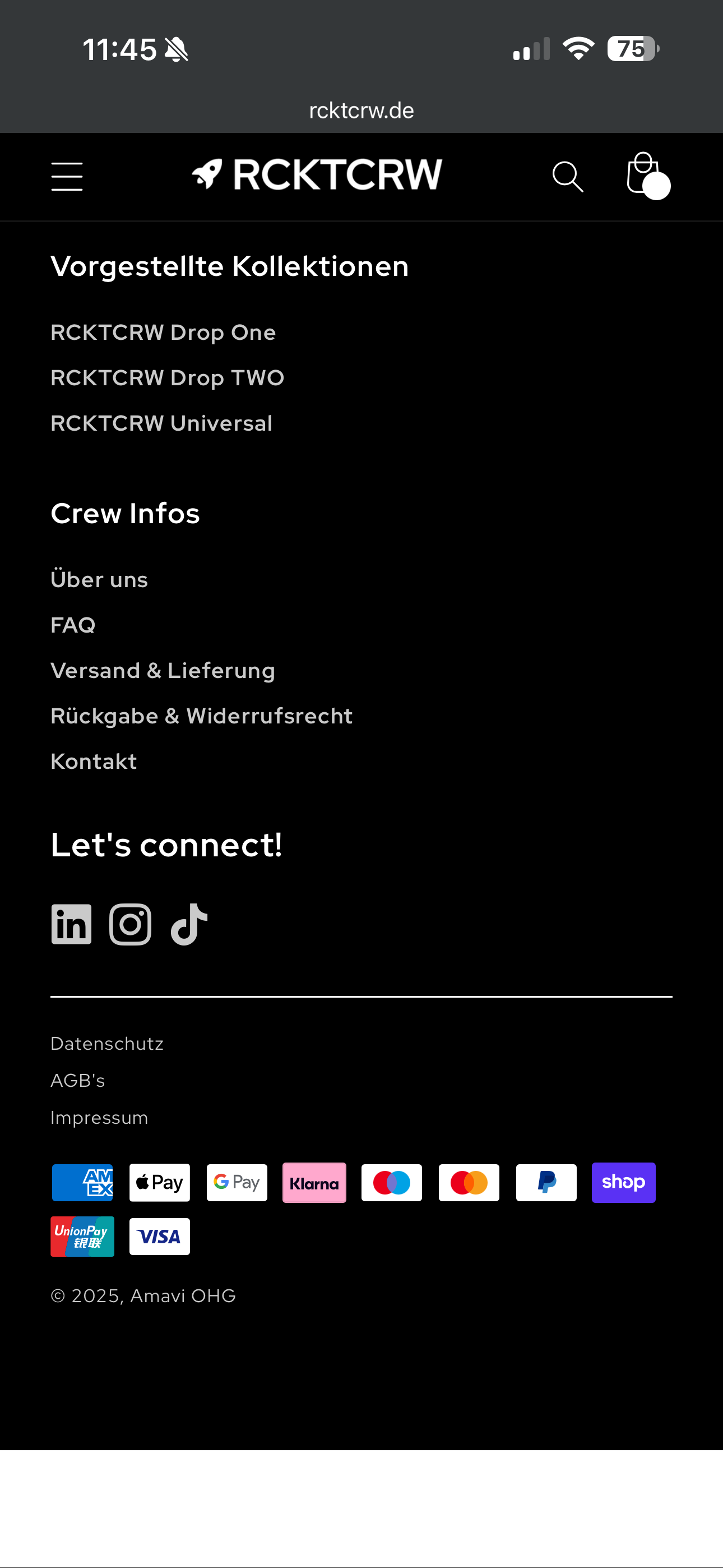View the RCKTCRW Universal collection
Screen dimensions: 723x1568
(161, 423)
